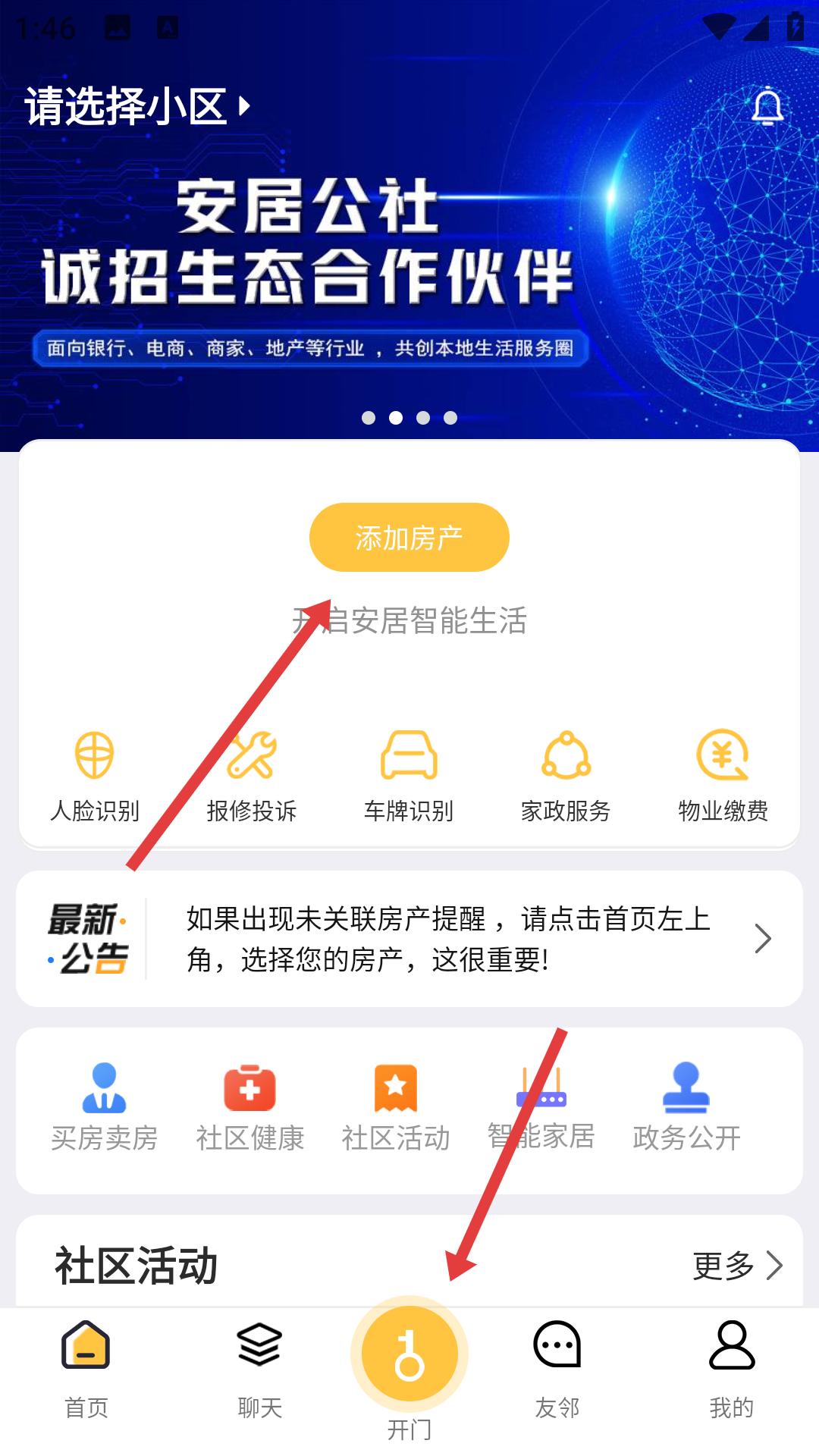Open the 请选择小区 community selector
Viewport: 819px width, 1456px height.
coord(136,106)
